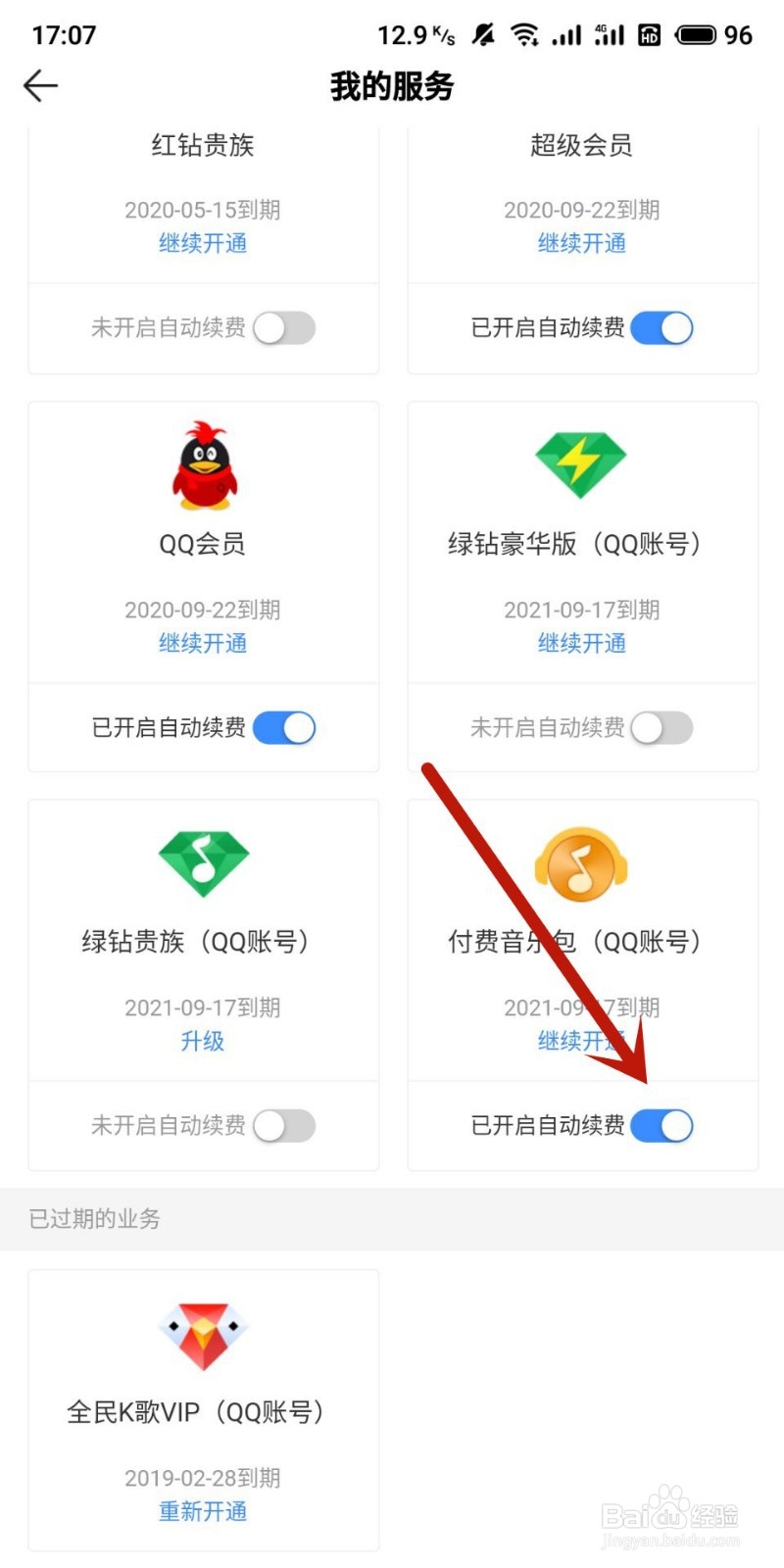
Task: Disable auto-renewal for 付费音乐包
Action: click(662, 1126)
